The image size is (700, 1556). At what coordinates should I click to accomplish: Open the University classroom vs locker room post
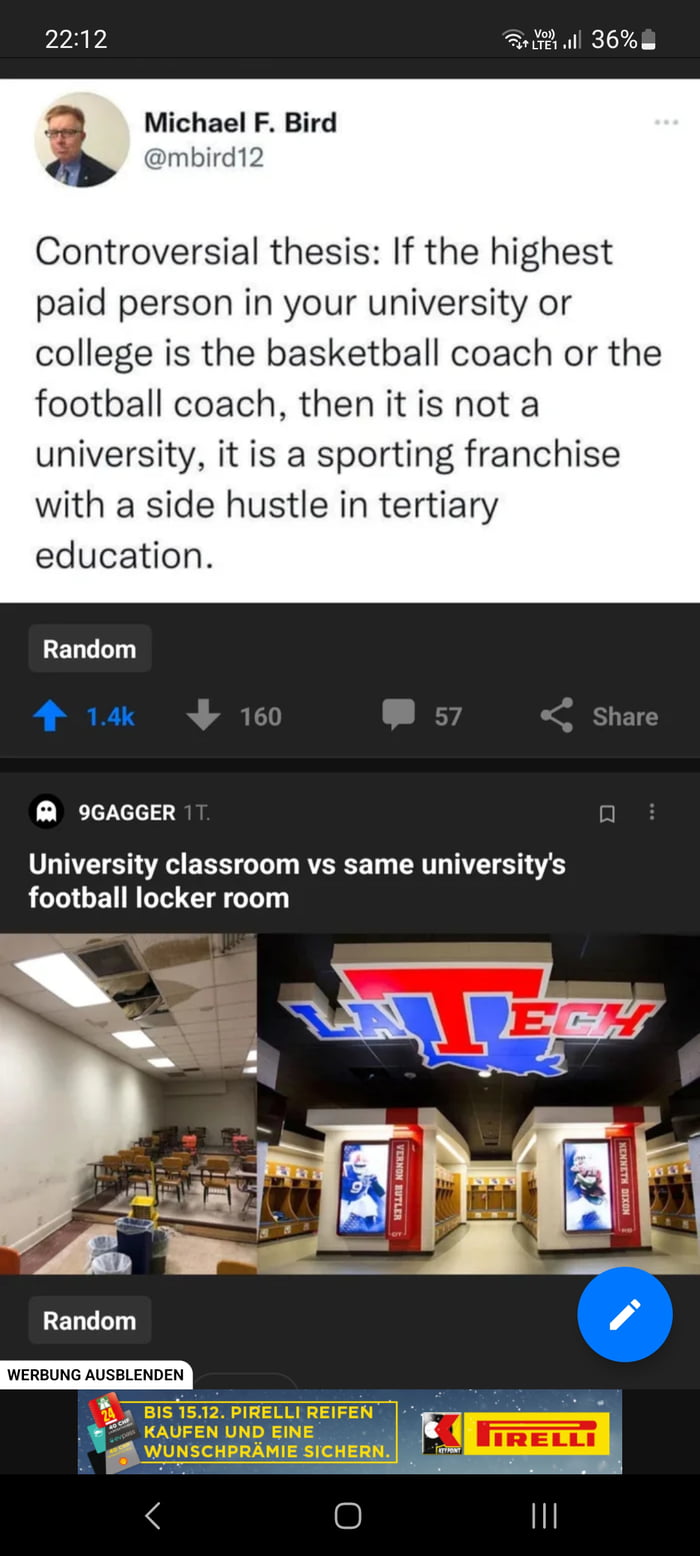point(297,880)
